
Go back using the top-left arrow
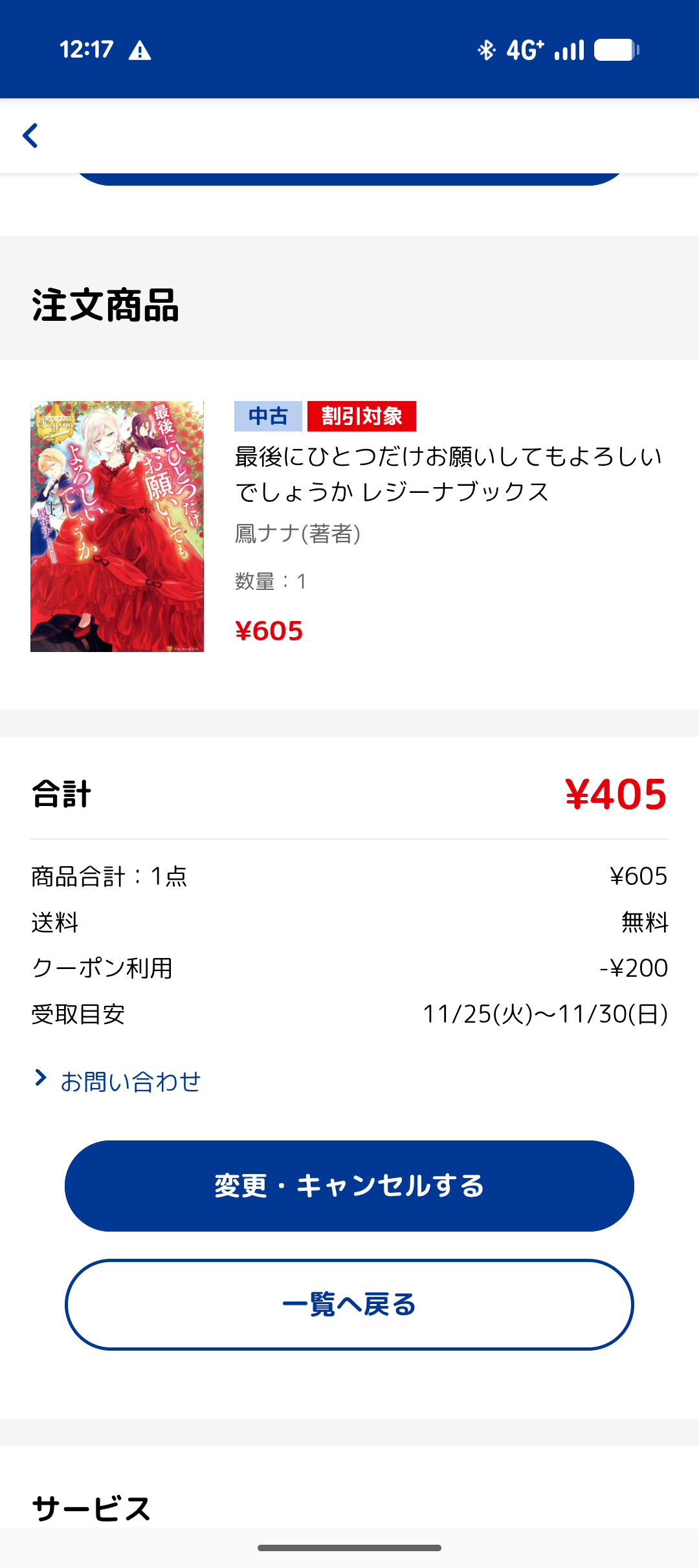tap(30, 136)
